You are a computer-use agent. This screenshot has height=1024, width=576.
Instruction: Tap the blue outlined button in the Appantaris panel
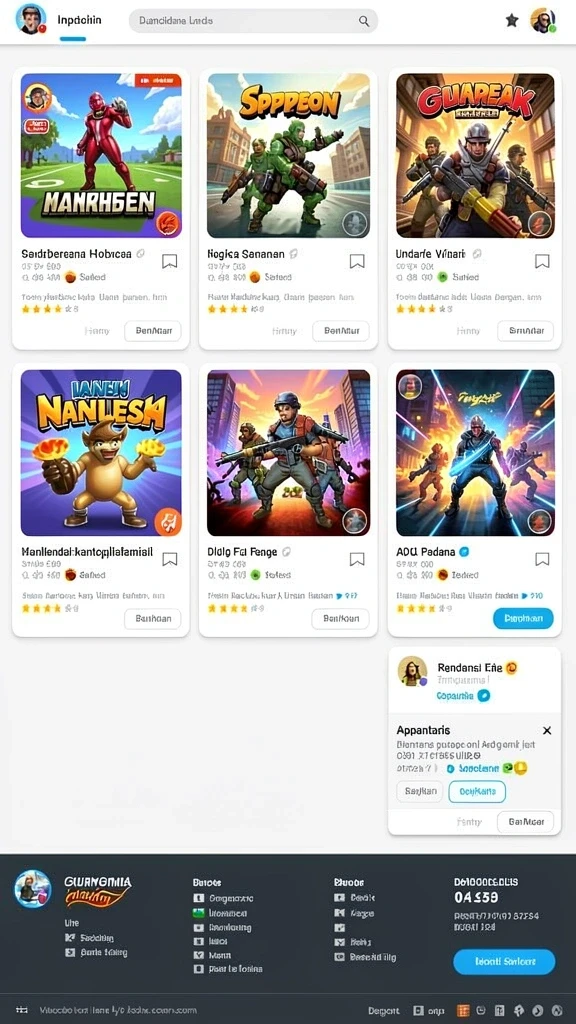pyautogui.click(x=477, y=792)
